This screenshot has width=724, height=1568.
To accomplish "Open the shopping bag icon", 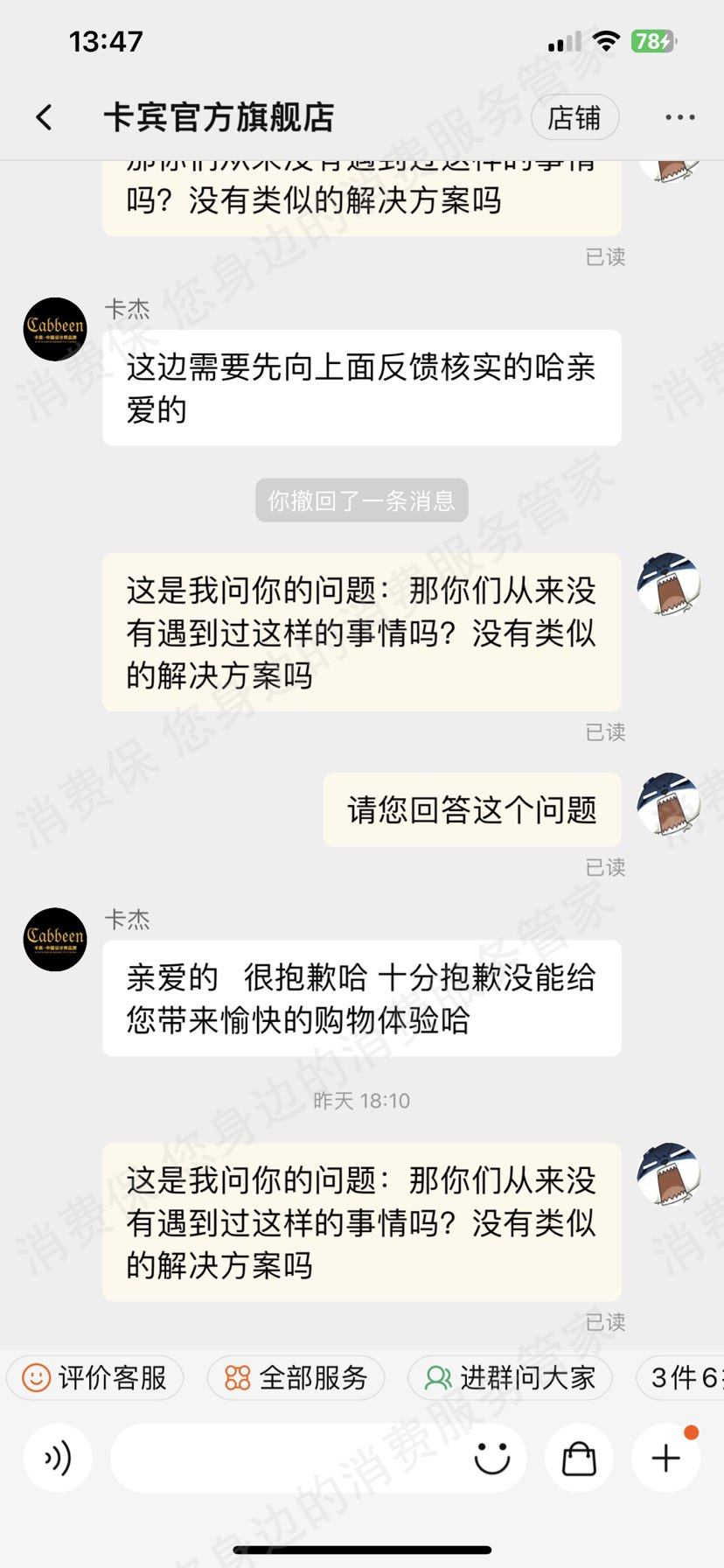I will coord(578,1458).
